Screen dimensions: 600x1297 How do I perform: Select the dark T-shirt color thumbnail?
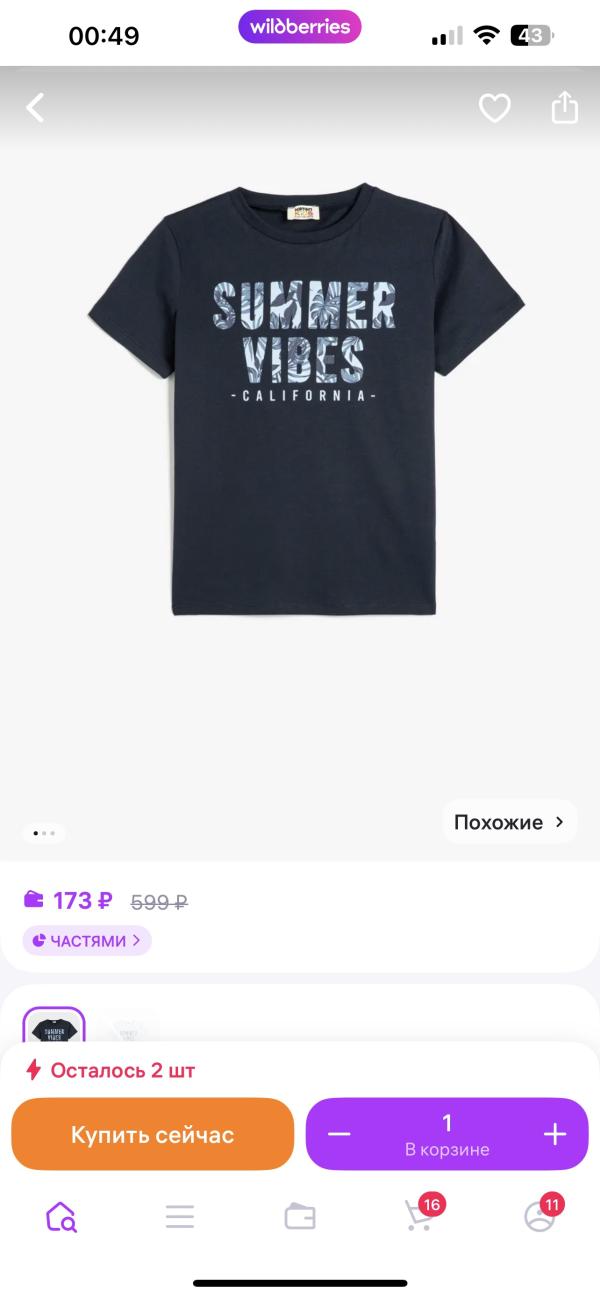(54, 1027)
